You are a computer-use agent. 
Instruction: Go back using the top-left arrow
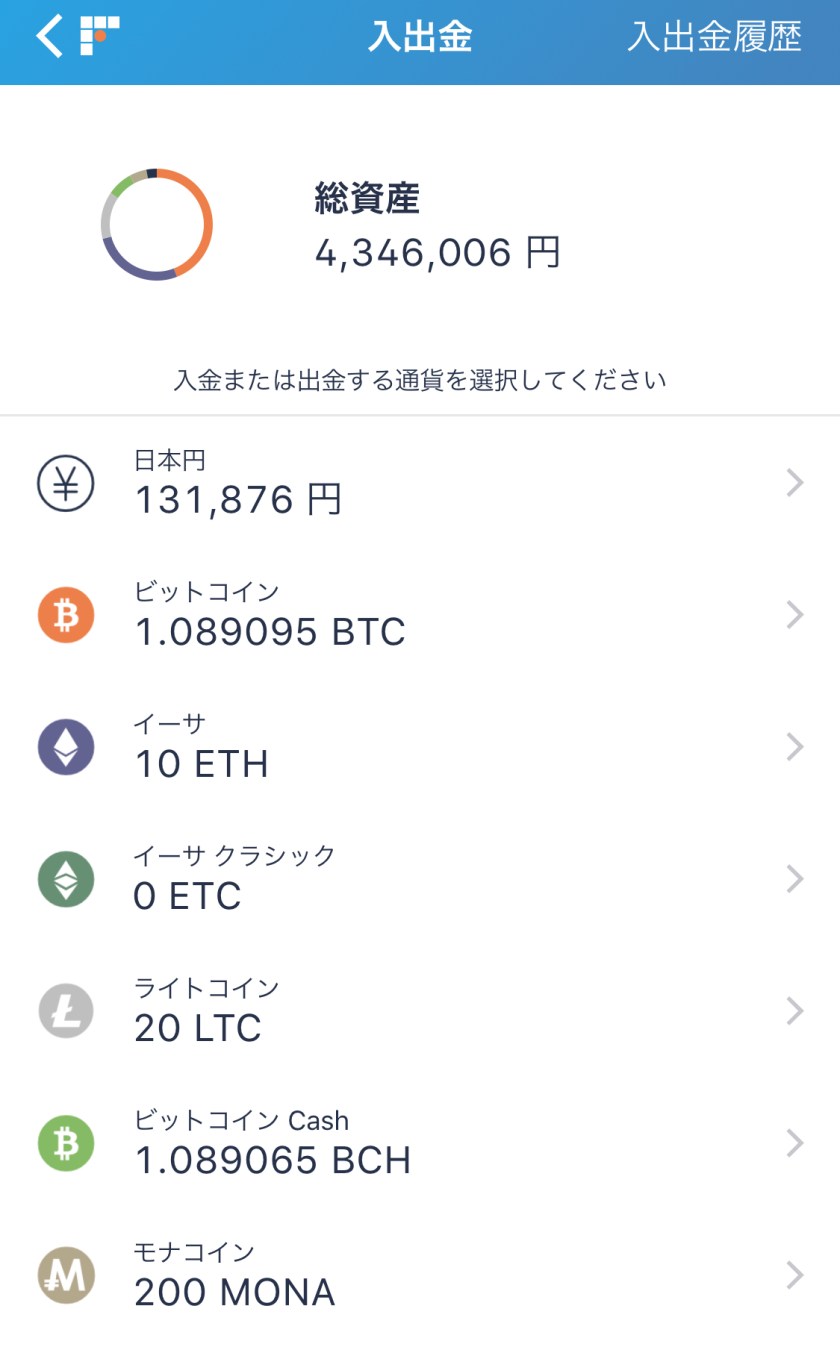[48, 38]
